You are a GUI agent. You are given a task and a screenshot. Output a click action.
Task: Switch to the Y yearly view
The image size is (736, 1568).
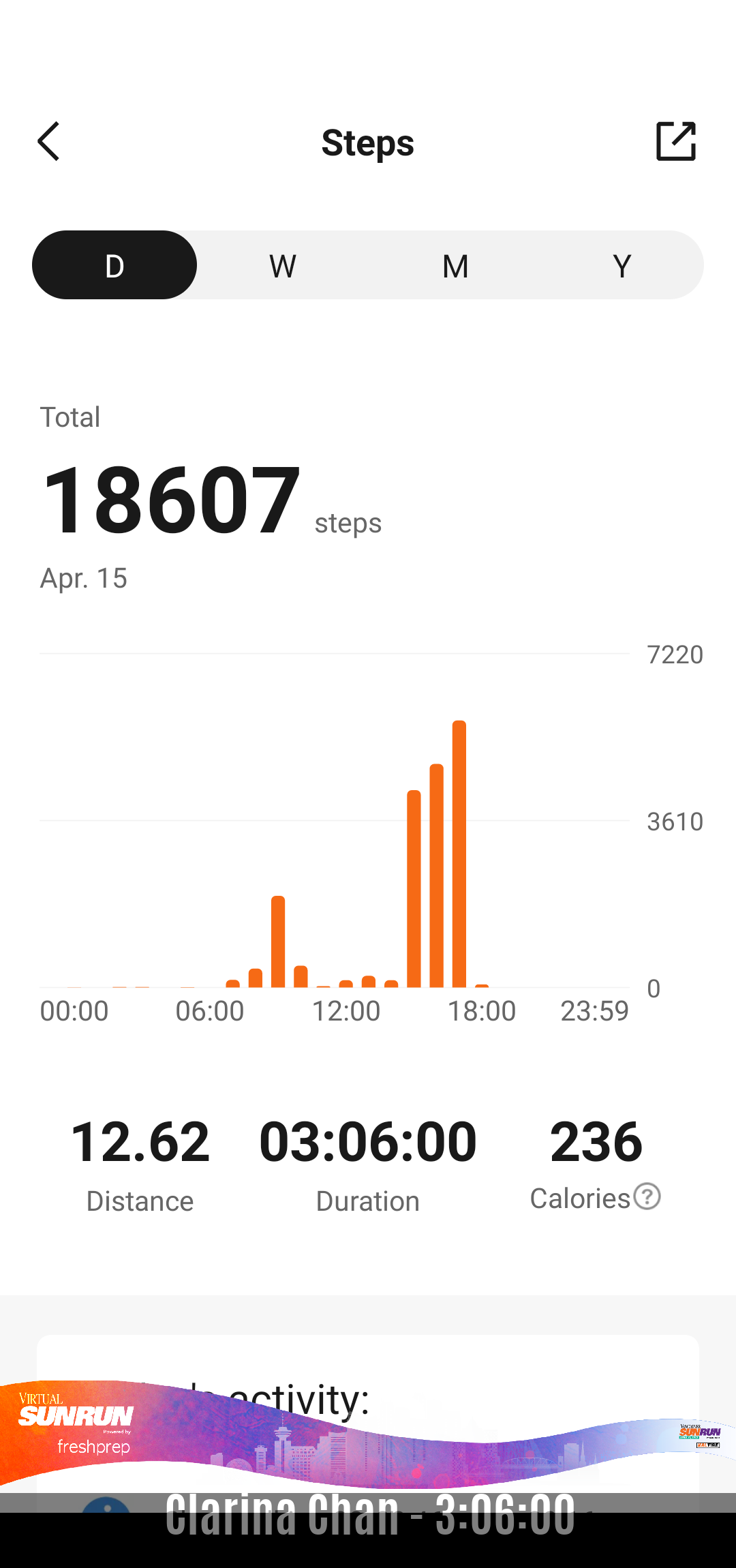pos(622,265)
